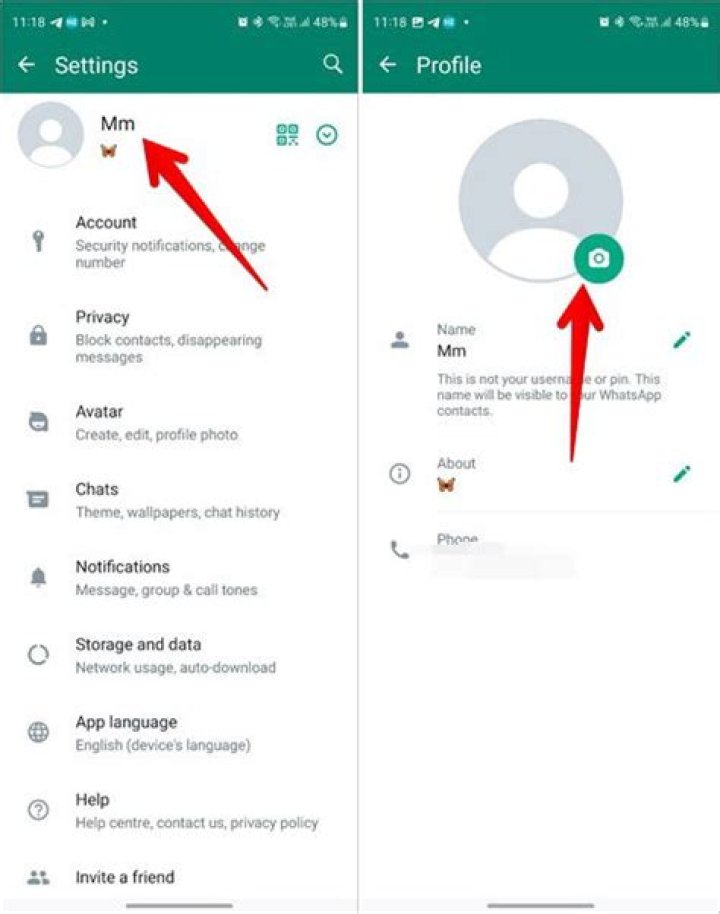720x914 pixels.
Task: Expand the account switcher chevron
Action: pyautogui.click(x=327, y=135)
